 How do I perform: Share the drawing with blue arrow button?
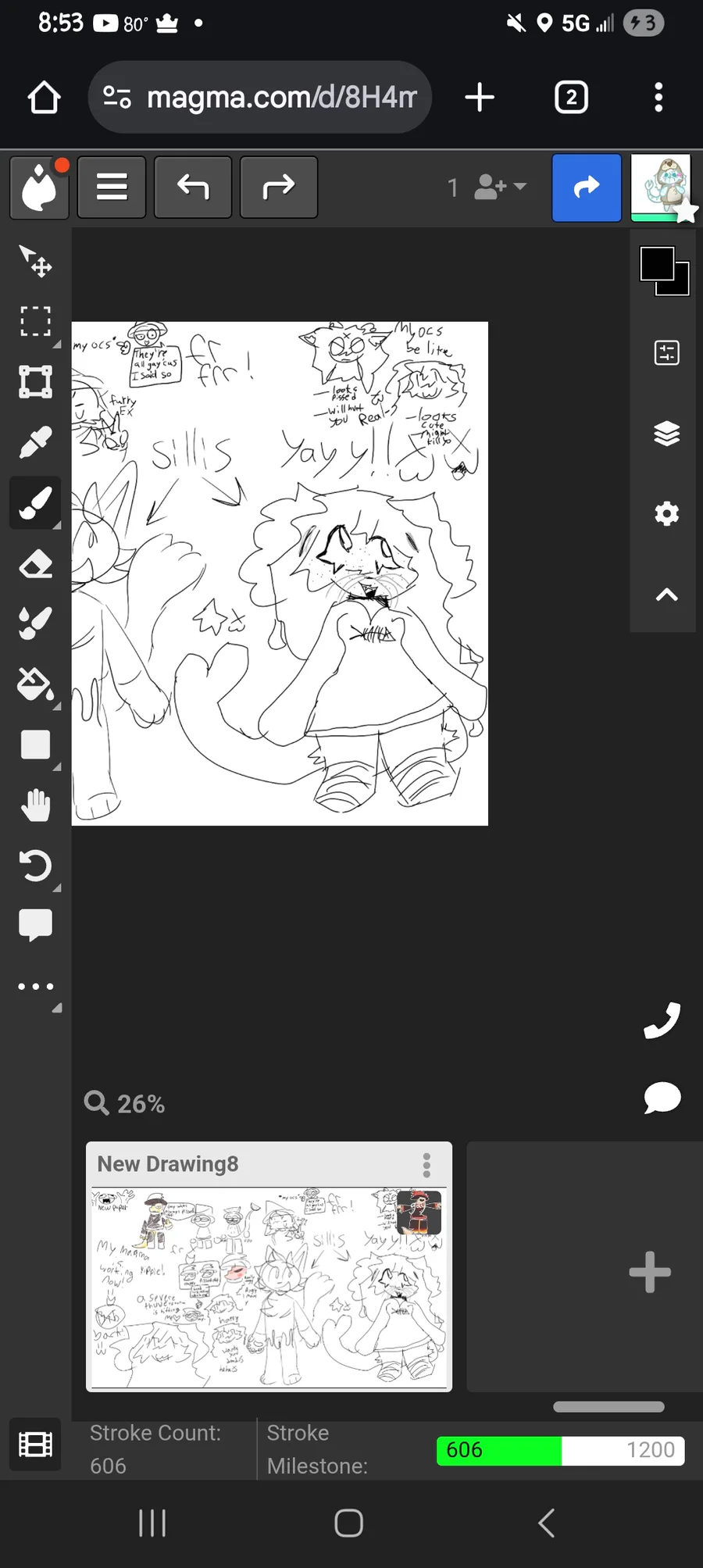click(587, 188)
